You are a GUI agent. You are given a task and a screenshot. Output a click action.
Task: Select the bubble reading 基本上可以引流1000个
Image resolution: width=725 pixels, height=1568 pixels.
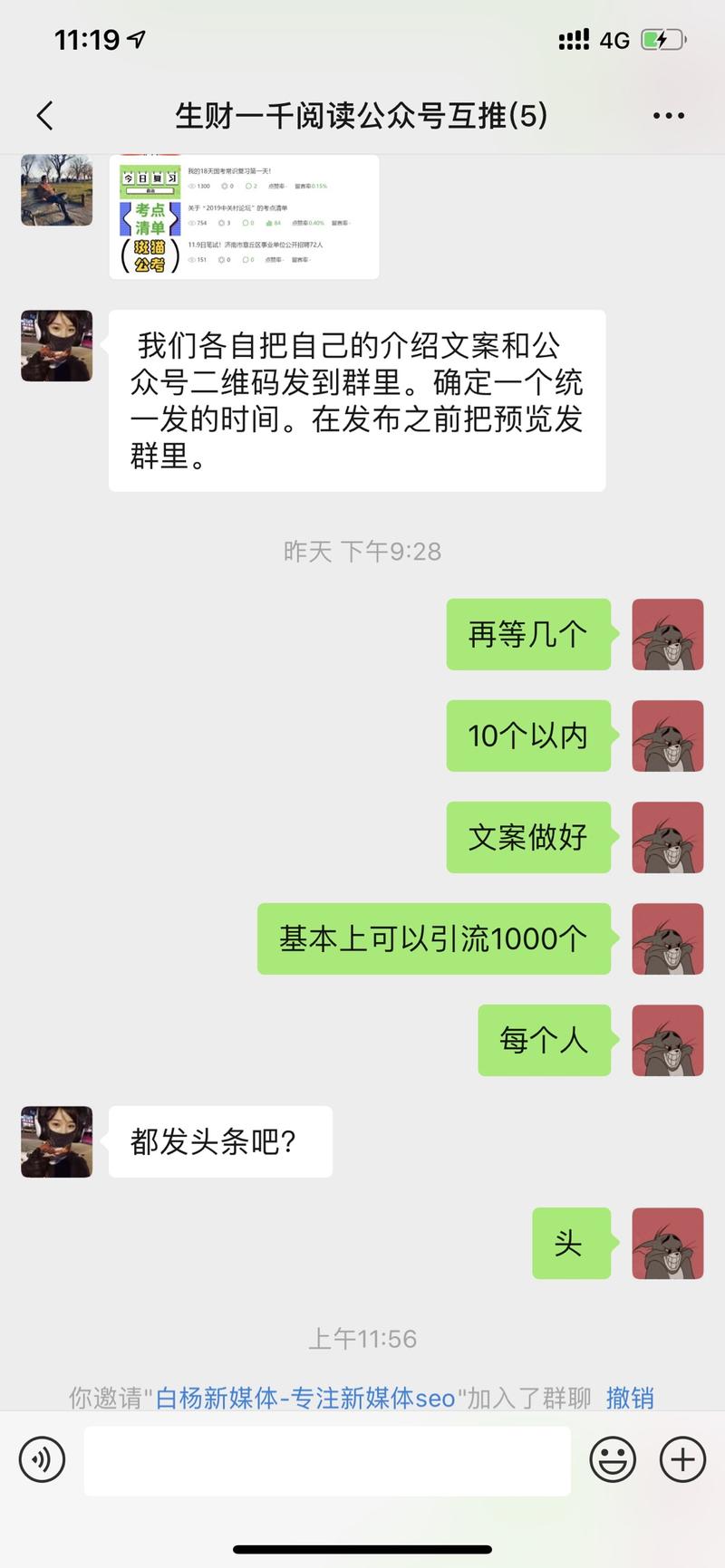click(433, 939)
